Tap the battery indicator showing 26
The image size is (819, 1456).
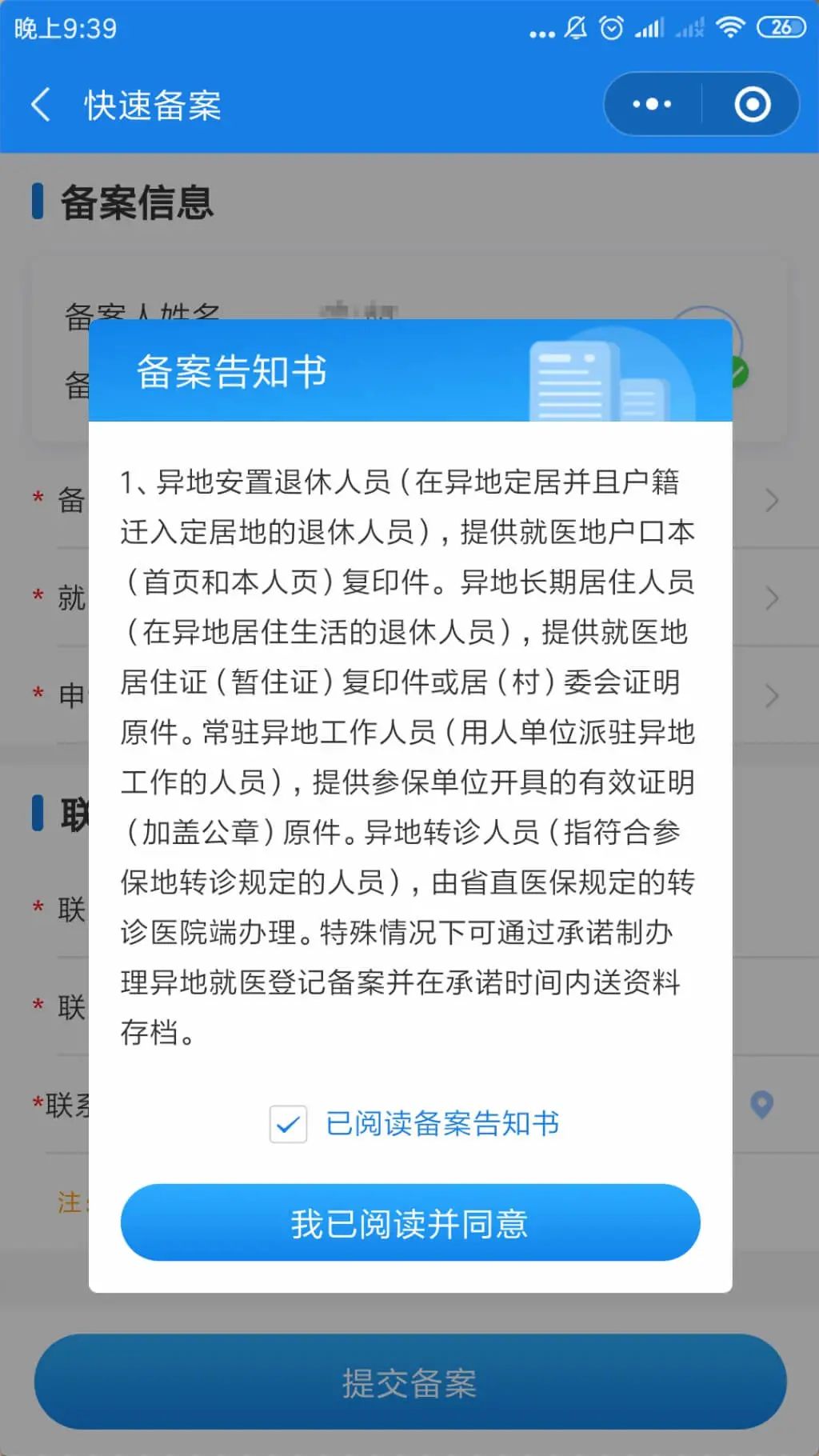pyautogui.click(x=780, y=26)
